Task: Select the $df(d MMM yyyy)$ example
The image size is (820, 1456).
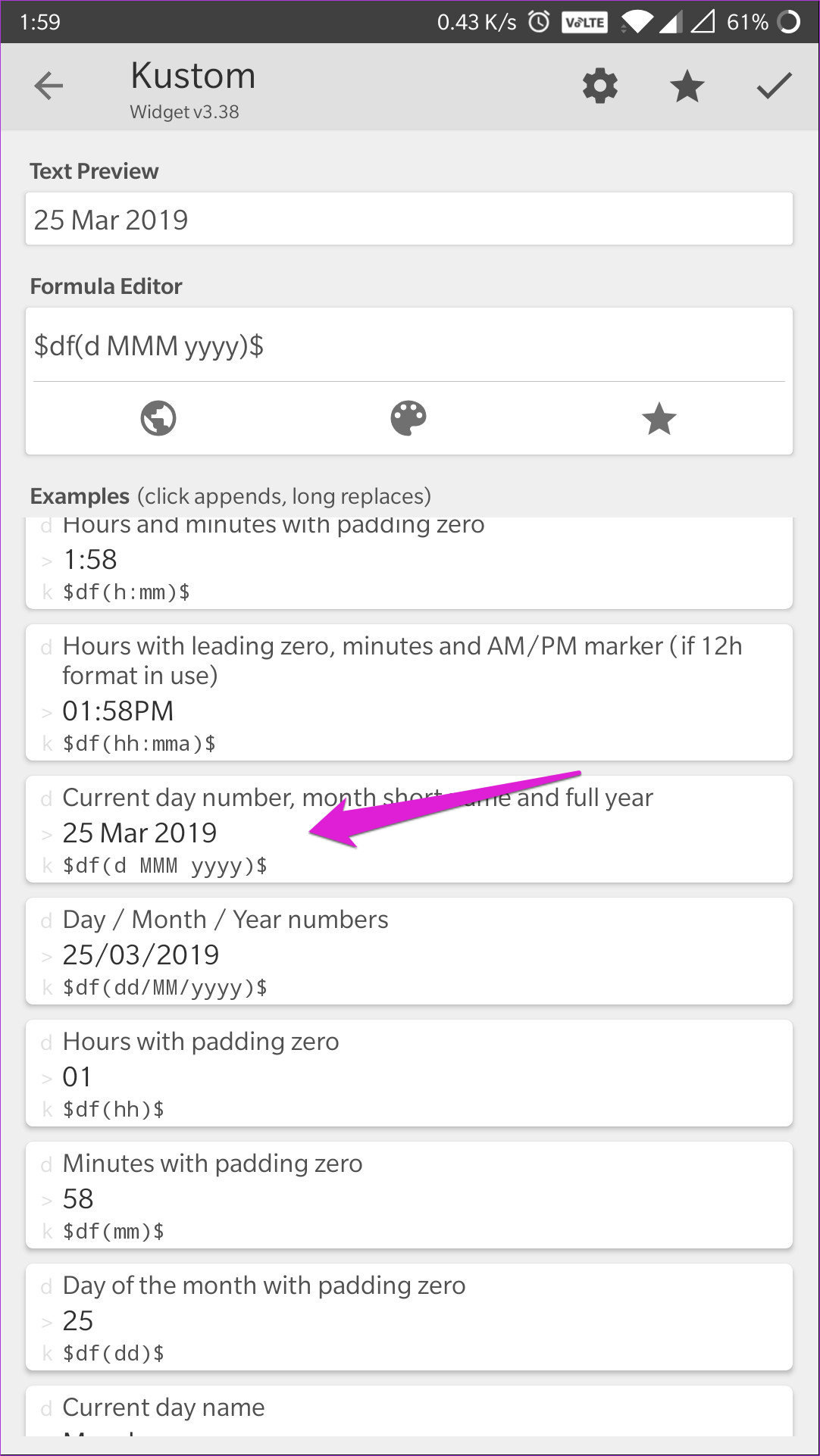Action: [409, 830]
